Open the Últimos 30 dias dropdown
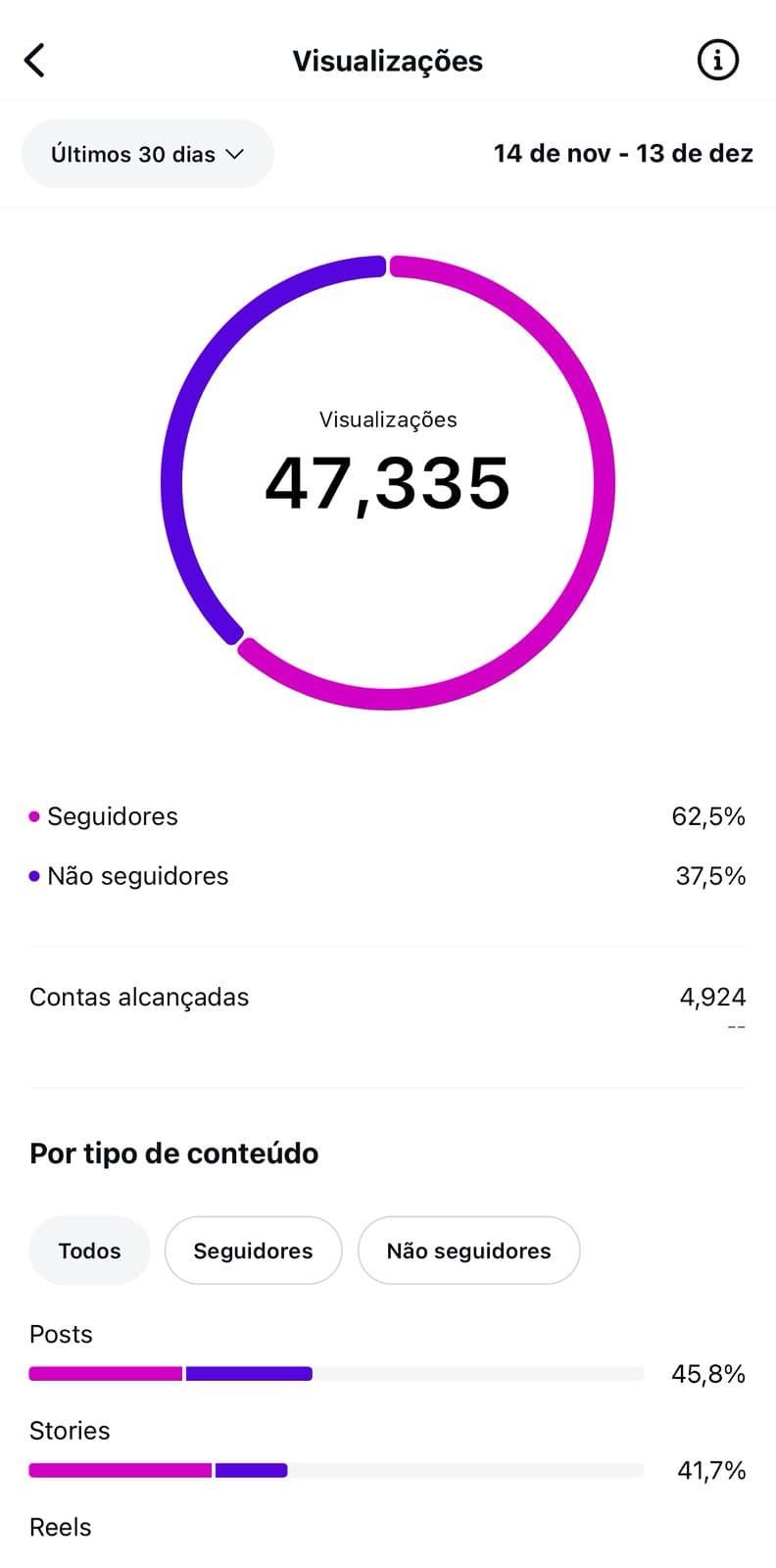776x1568 pixels. coord(147,154)
